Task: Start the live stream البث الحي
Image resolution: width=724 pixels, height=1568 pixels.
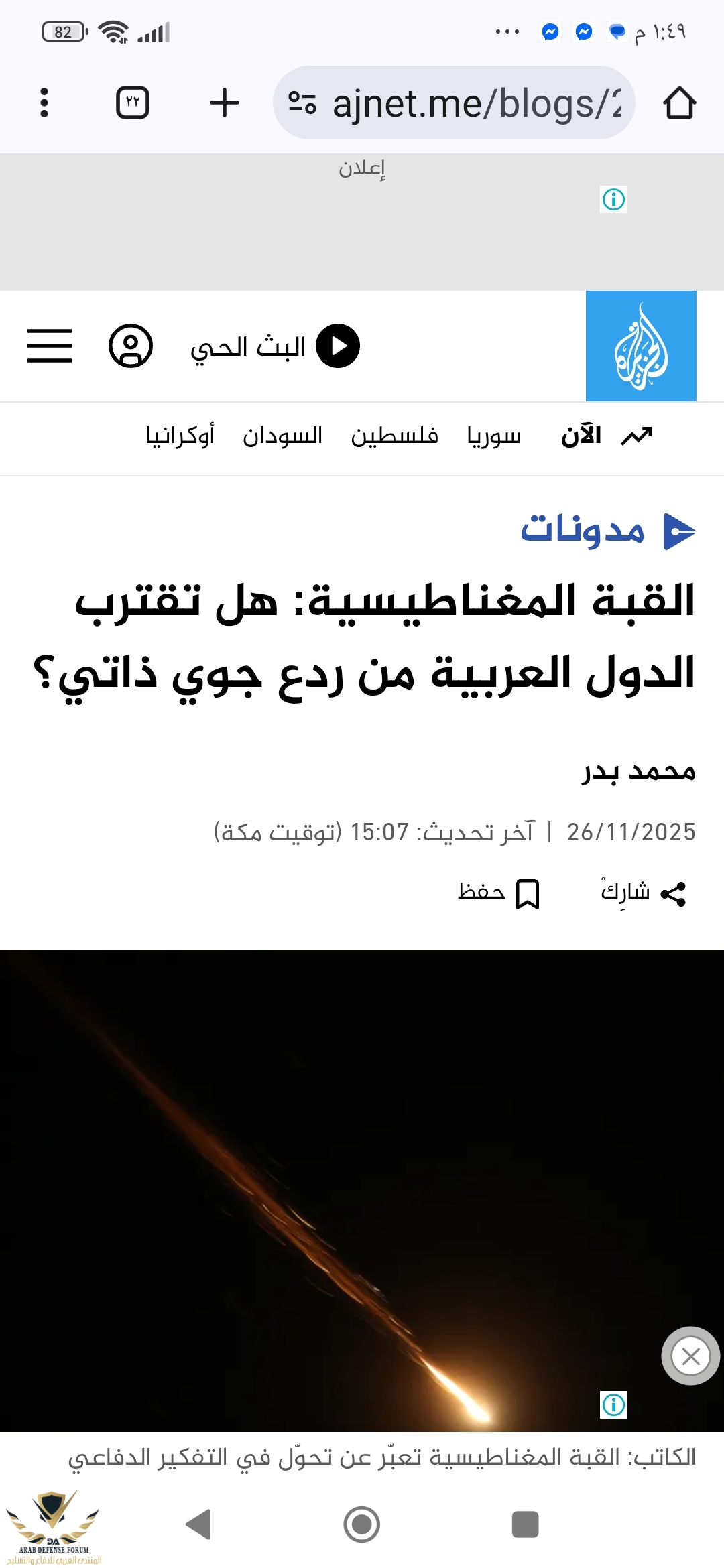Action: [x=275, y=346]
